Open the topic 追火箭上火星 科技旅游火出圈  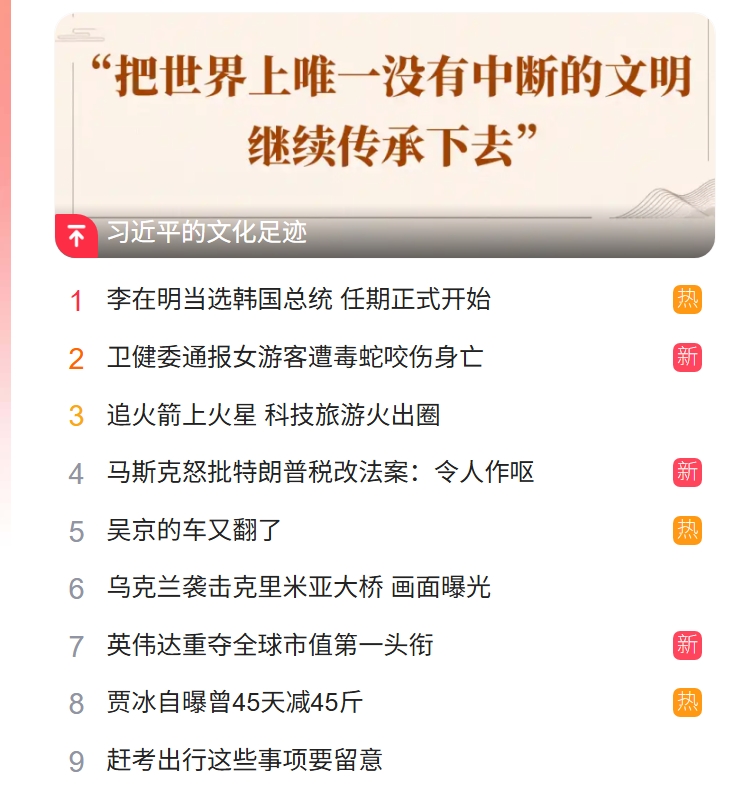273,415
